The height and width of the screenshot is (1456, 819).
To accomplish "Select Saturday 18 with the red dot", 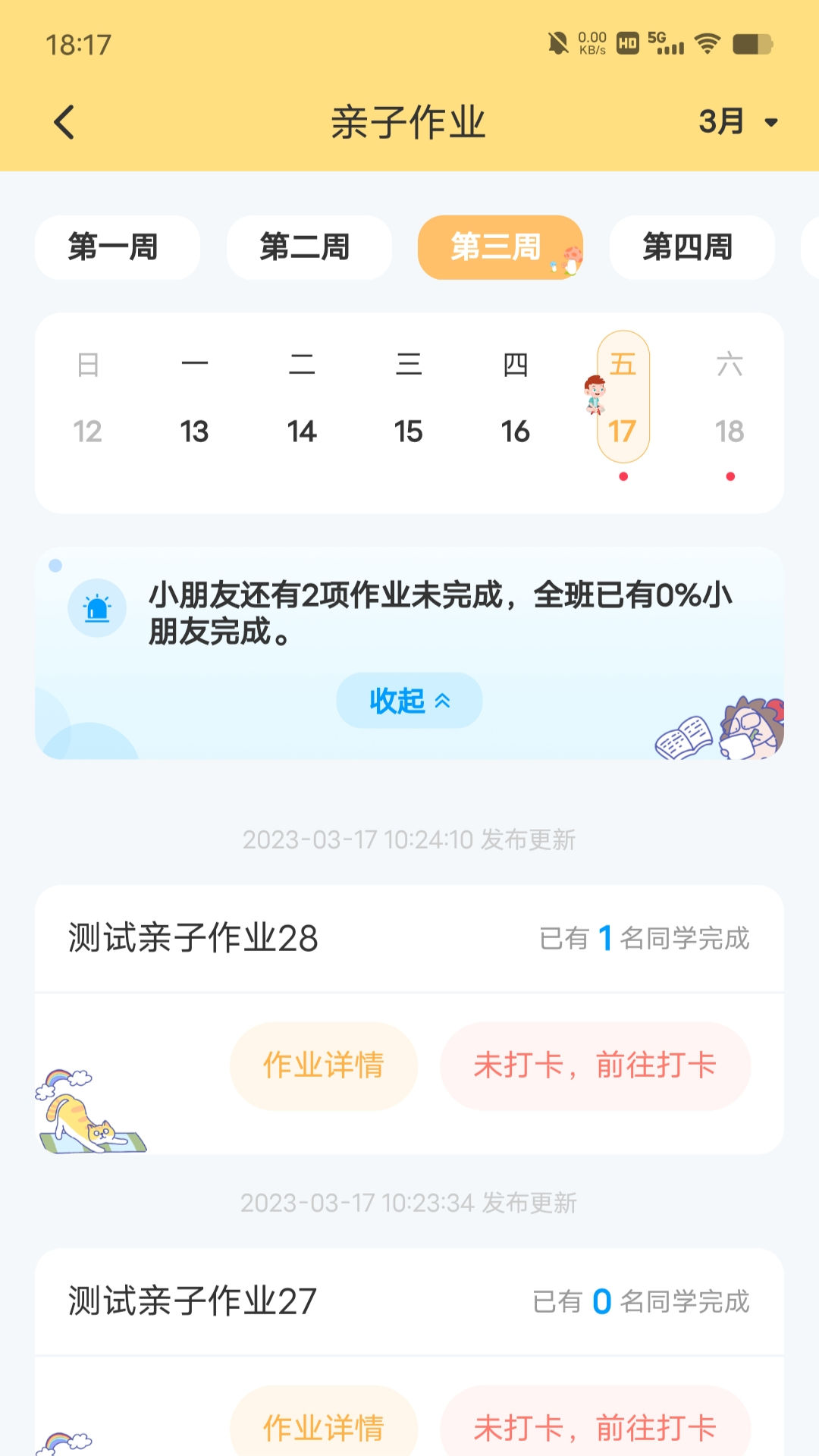I will coord(729,431).
